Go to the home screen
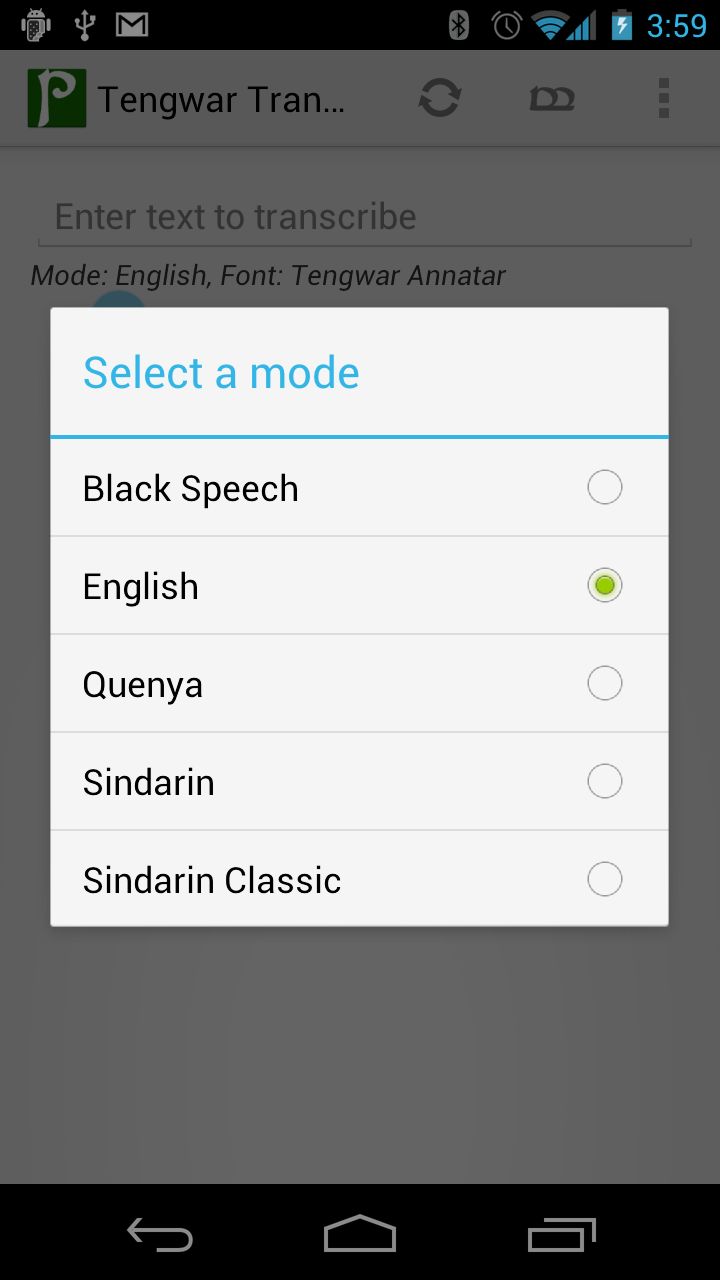The height and width of the screenshot is (1280, 720). pyautogui.click(x=360, y=1234)
